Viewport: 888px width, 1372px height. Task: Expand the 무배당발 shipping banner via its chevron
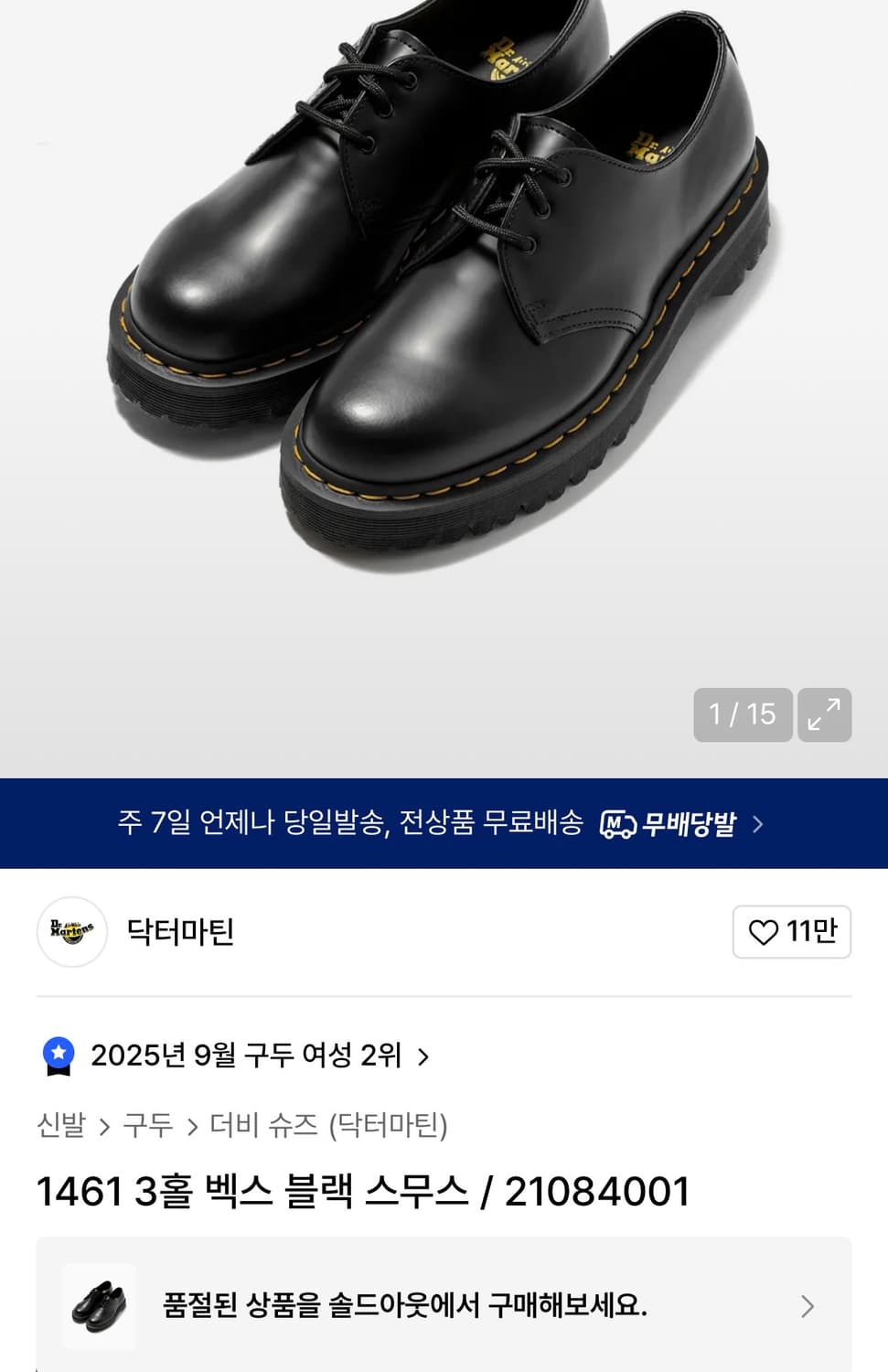(758, 823)
